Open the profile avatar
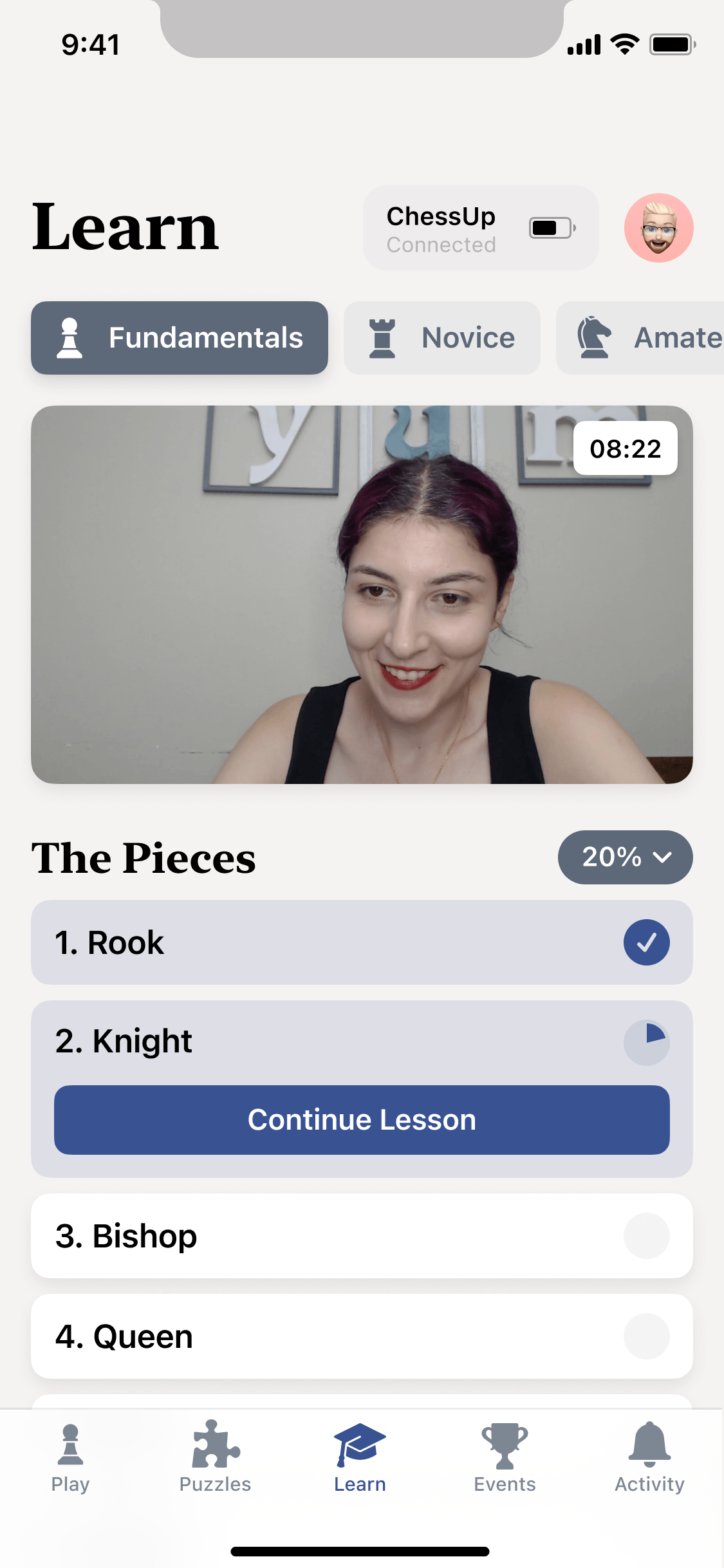The width and height of the screenshot is (724, 1568). pyautogui.click(x=658, y=228)
